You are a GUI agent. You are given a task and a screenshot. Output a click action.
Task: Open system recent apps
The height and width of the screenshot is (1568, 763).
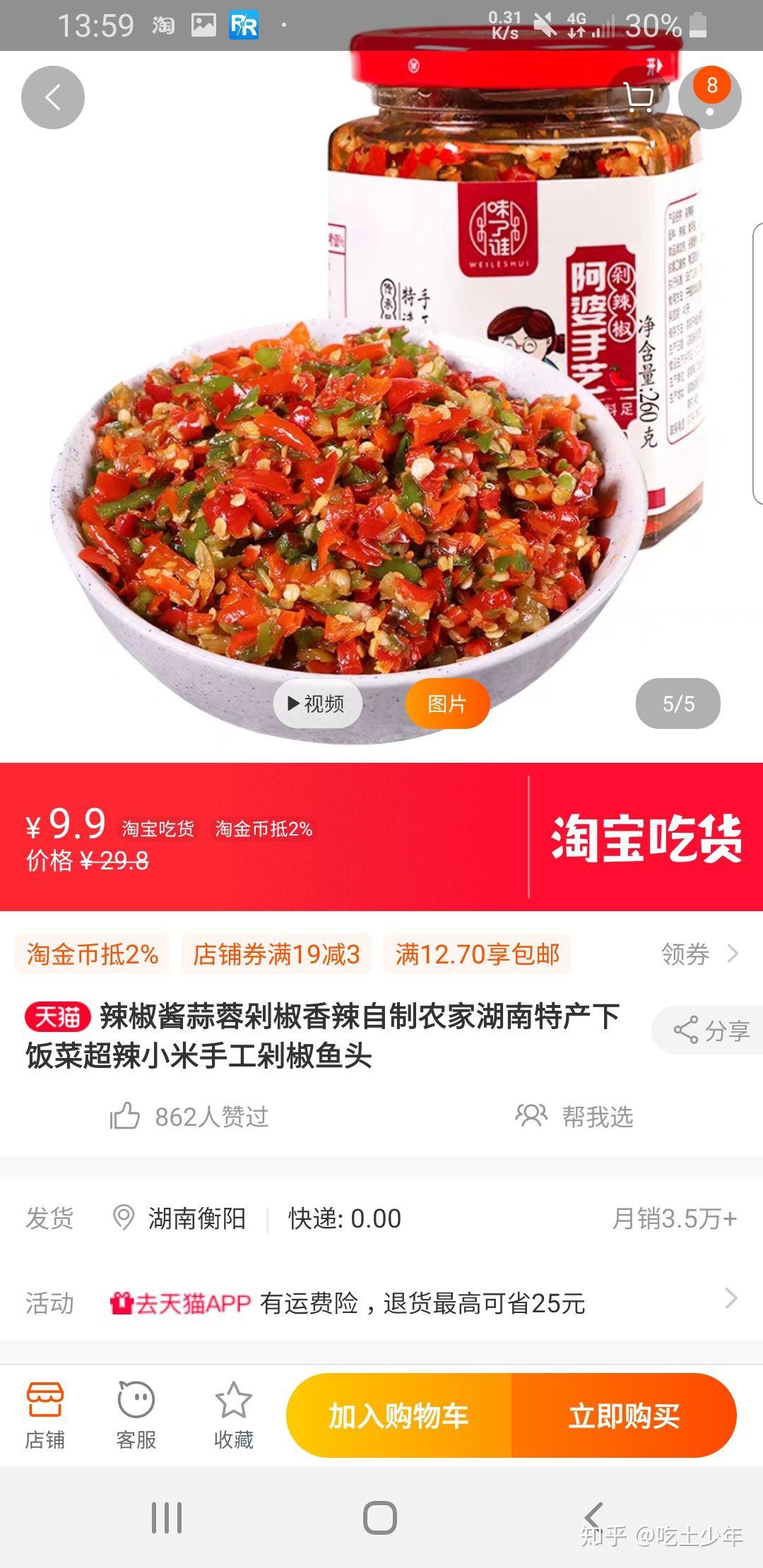pos(167,1518)
